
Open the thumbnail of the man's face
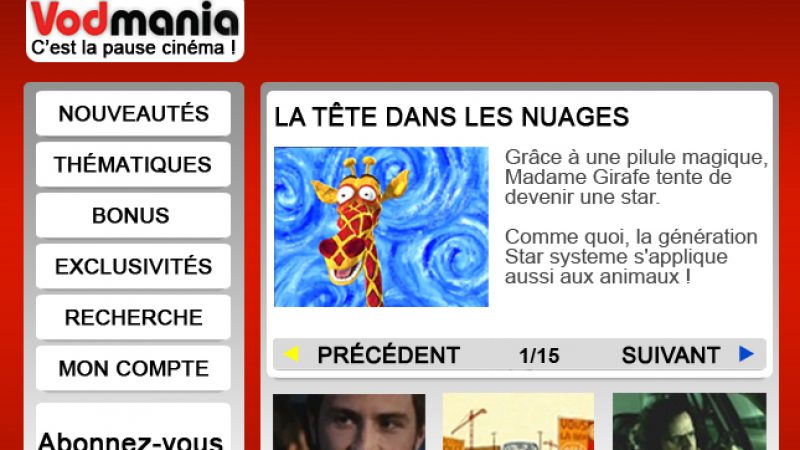(349, 422)
